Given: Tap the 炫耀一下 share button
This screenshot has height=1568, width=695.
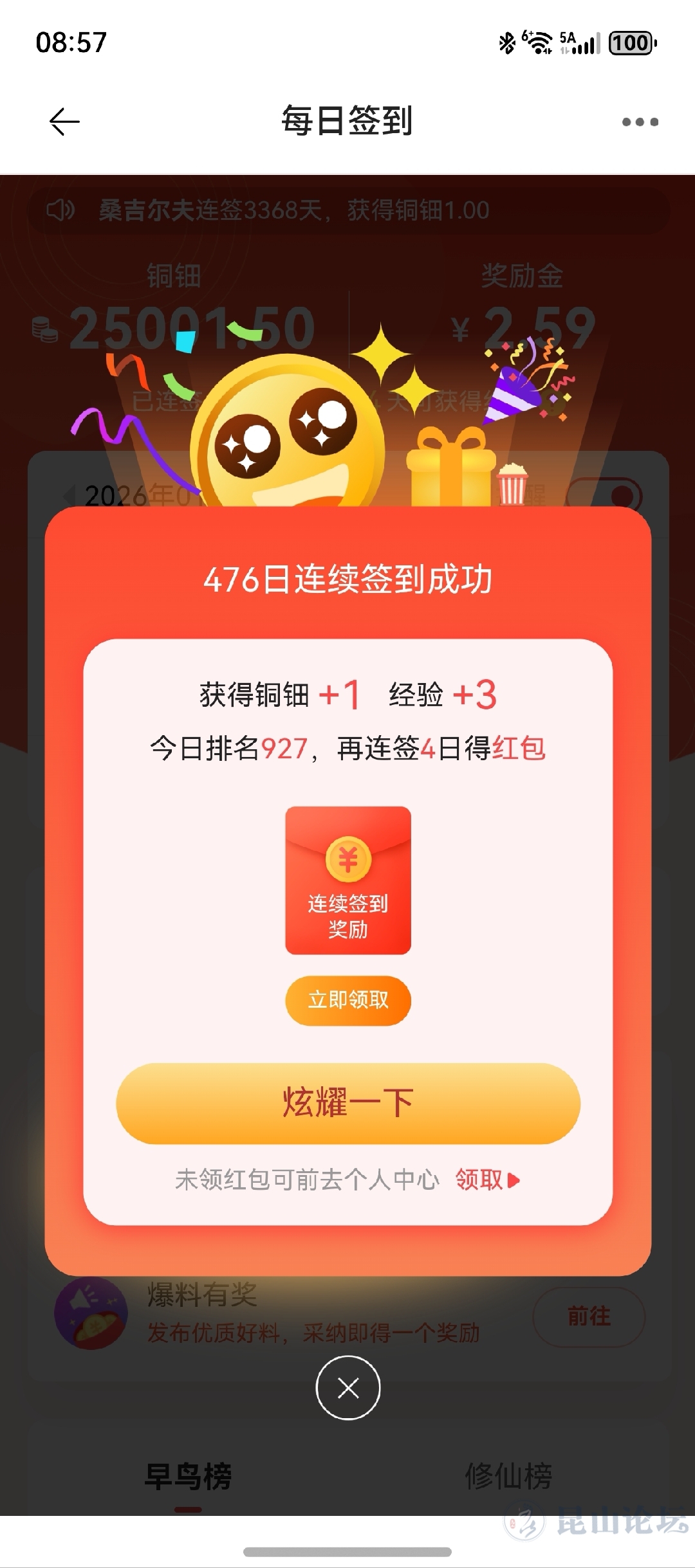Looking at the screenshot, I should [x=348, y=1103].
